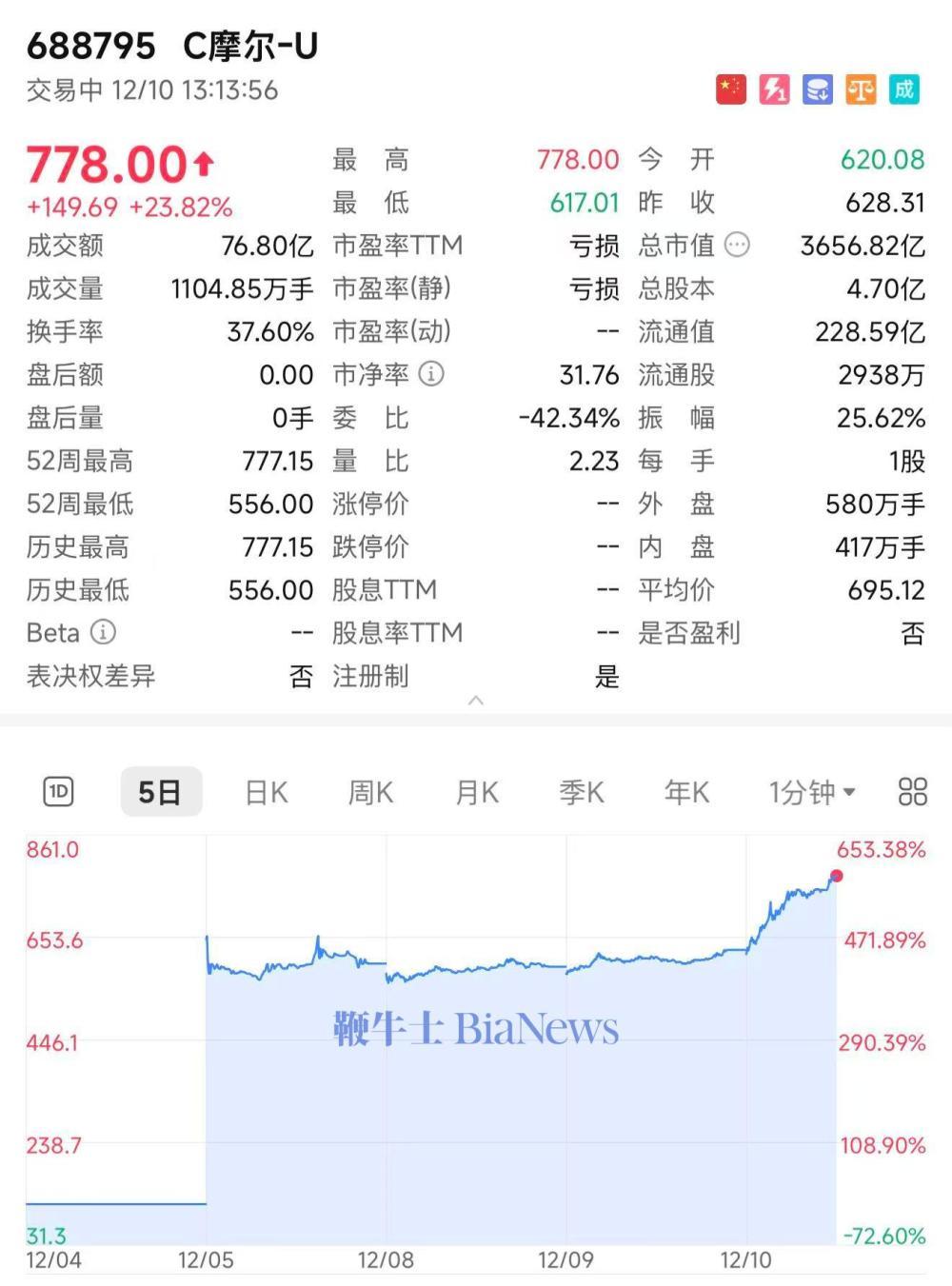Click the grid layout icon beside 1分钟
The image size is (952, 1286).
pyautogui.click(x=909, y=791)
